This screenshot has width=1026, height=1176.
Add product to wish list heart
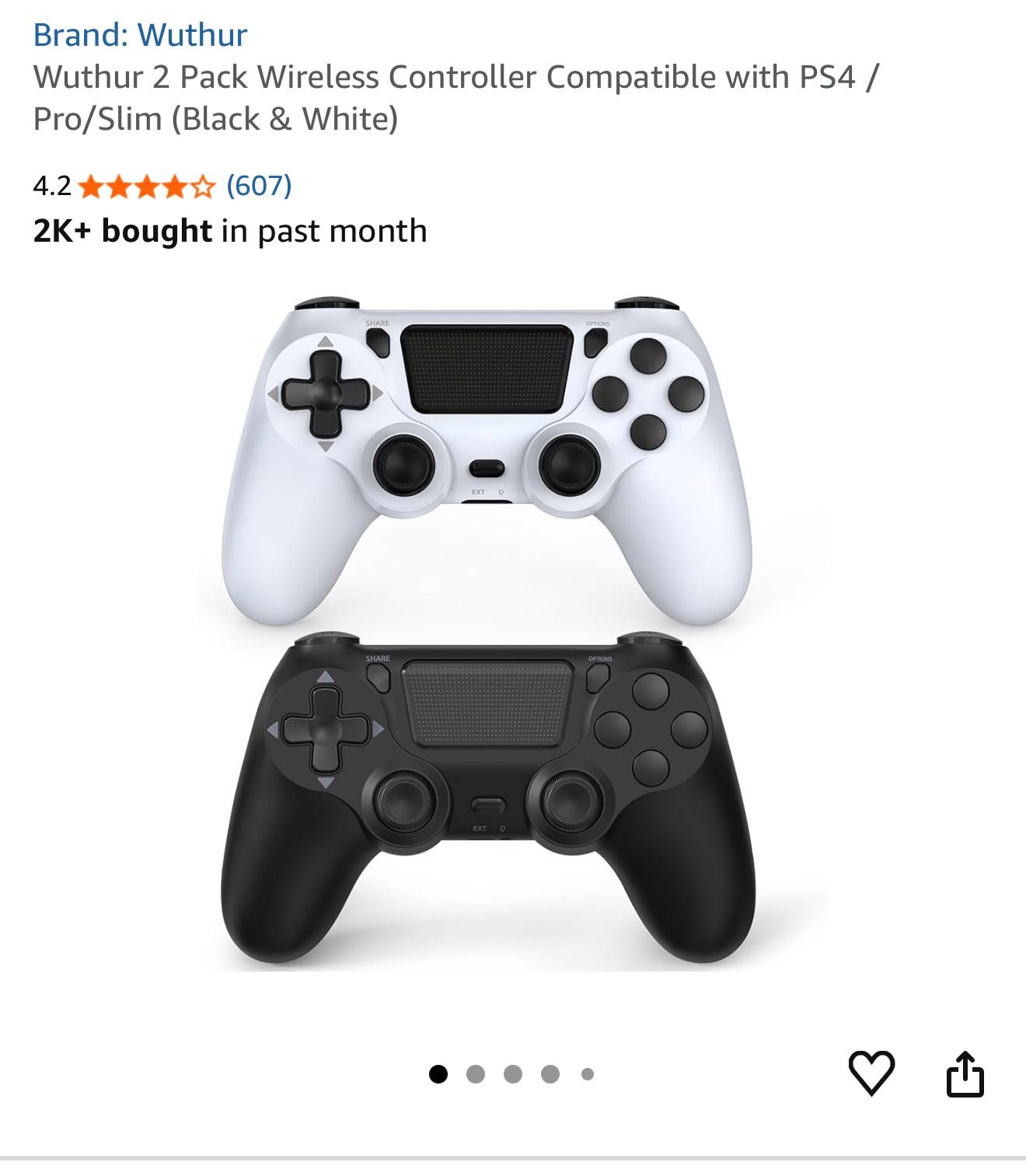pyautogui.click(x=871, y=1073)
